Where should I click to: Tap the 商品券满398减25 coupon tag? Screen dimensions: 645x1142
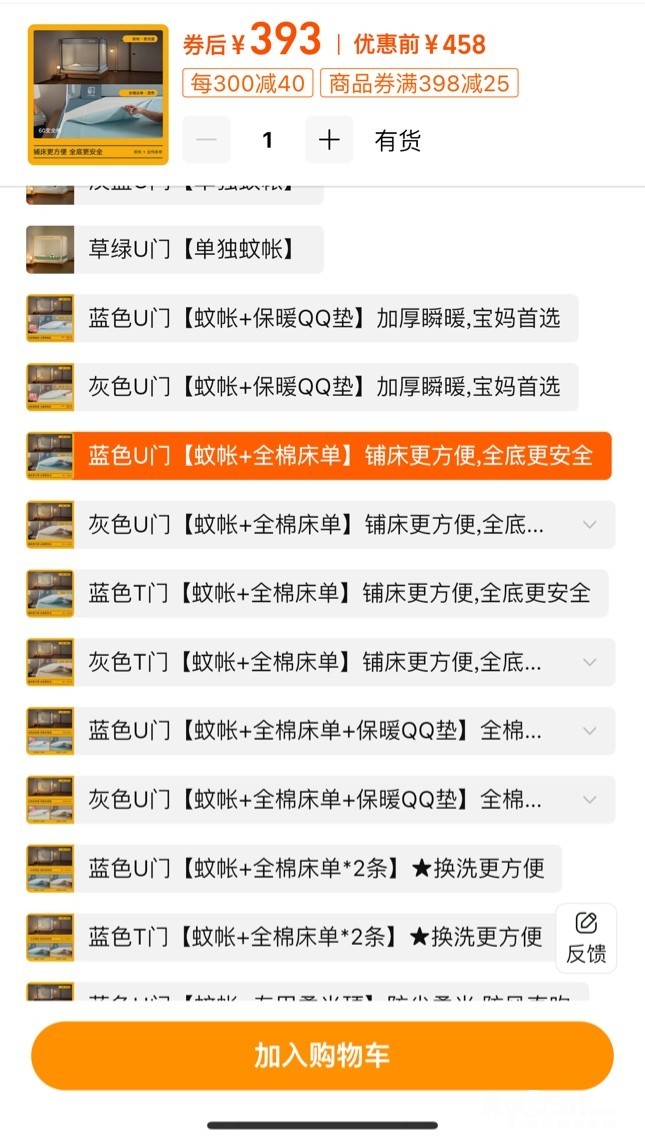tap(419, 83)
